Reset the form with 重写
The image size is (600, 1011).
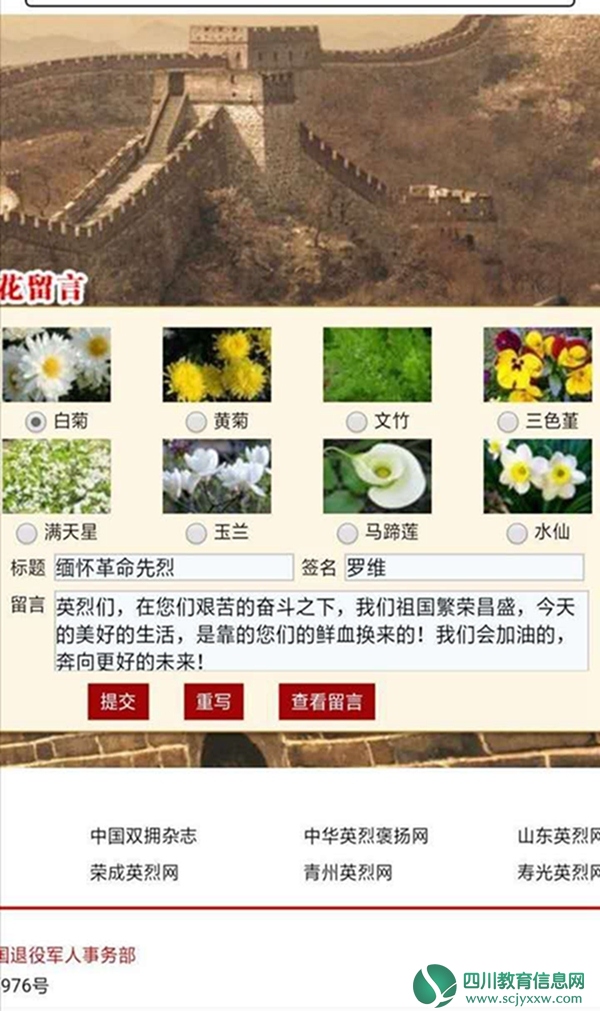213,701
